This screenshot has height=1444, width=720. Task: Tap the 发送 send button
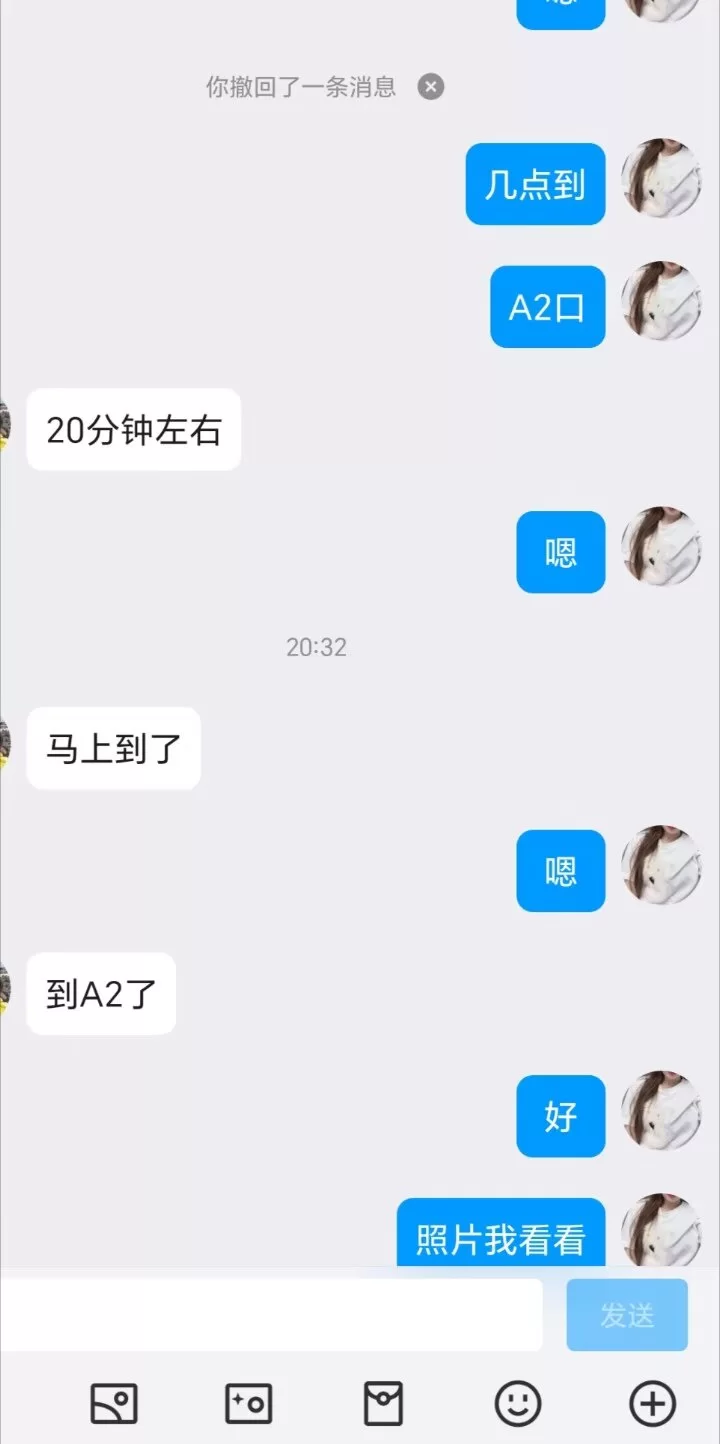627,1315
